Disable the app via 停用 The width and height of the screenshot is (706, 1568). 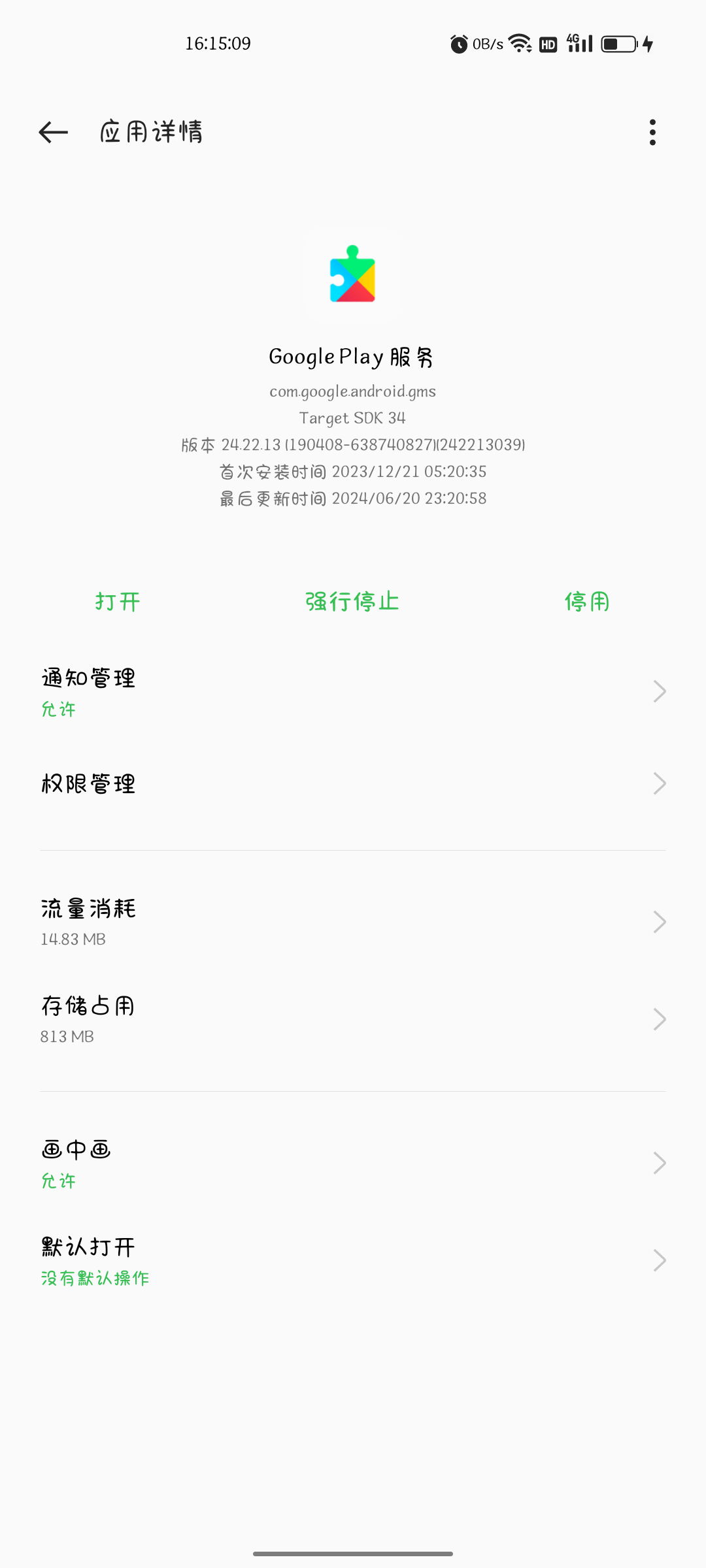[x=587, y=602]
